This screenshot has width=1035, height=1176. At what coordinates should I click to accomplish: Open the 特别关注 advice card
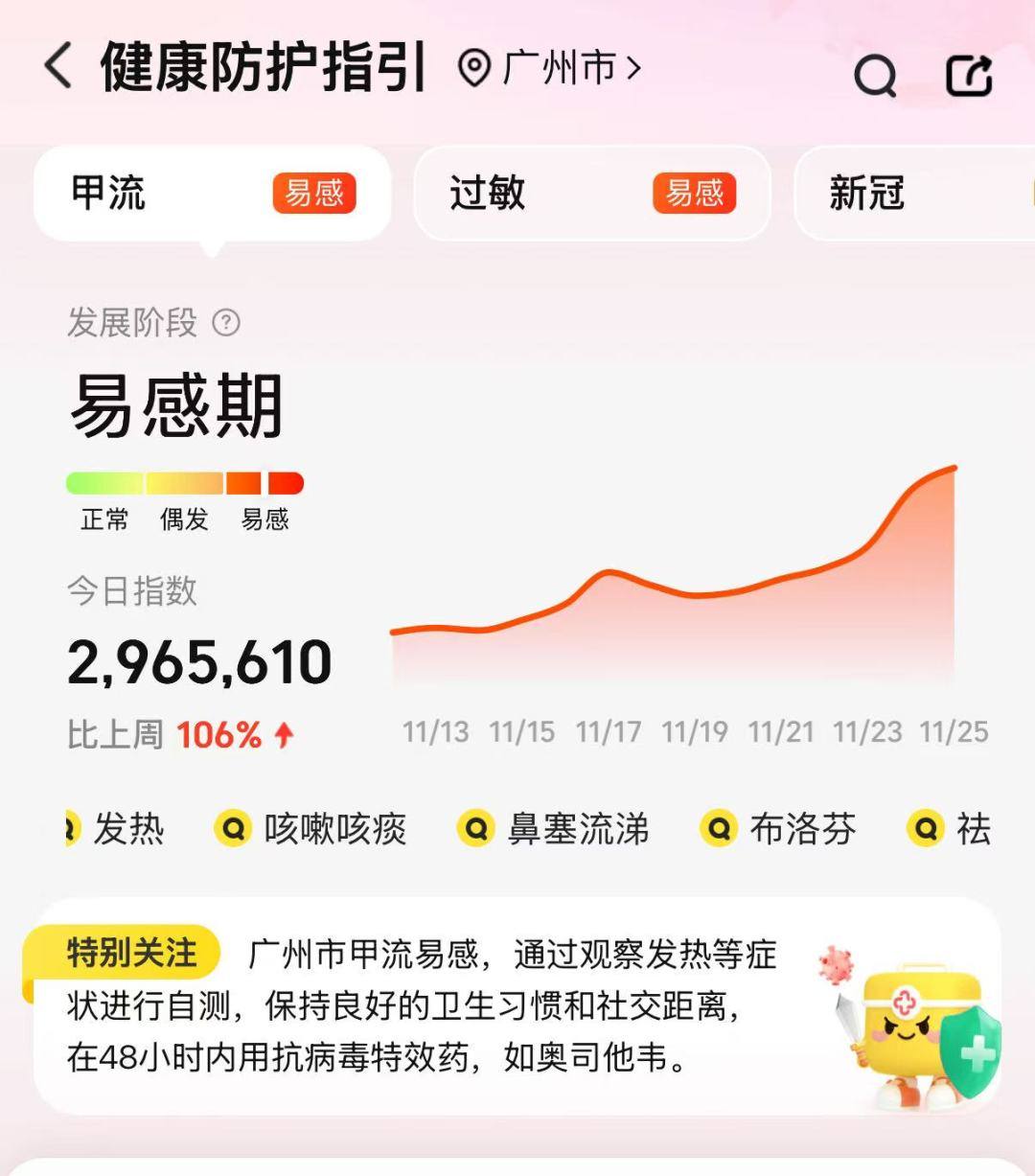517,1006
